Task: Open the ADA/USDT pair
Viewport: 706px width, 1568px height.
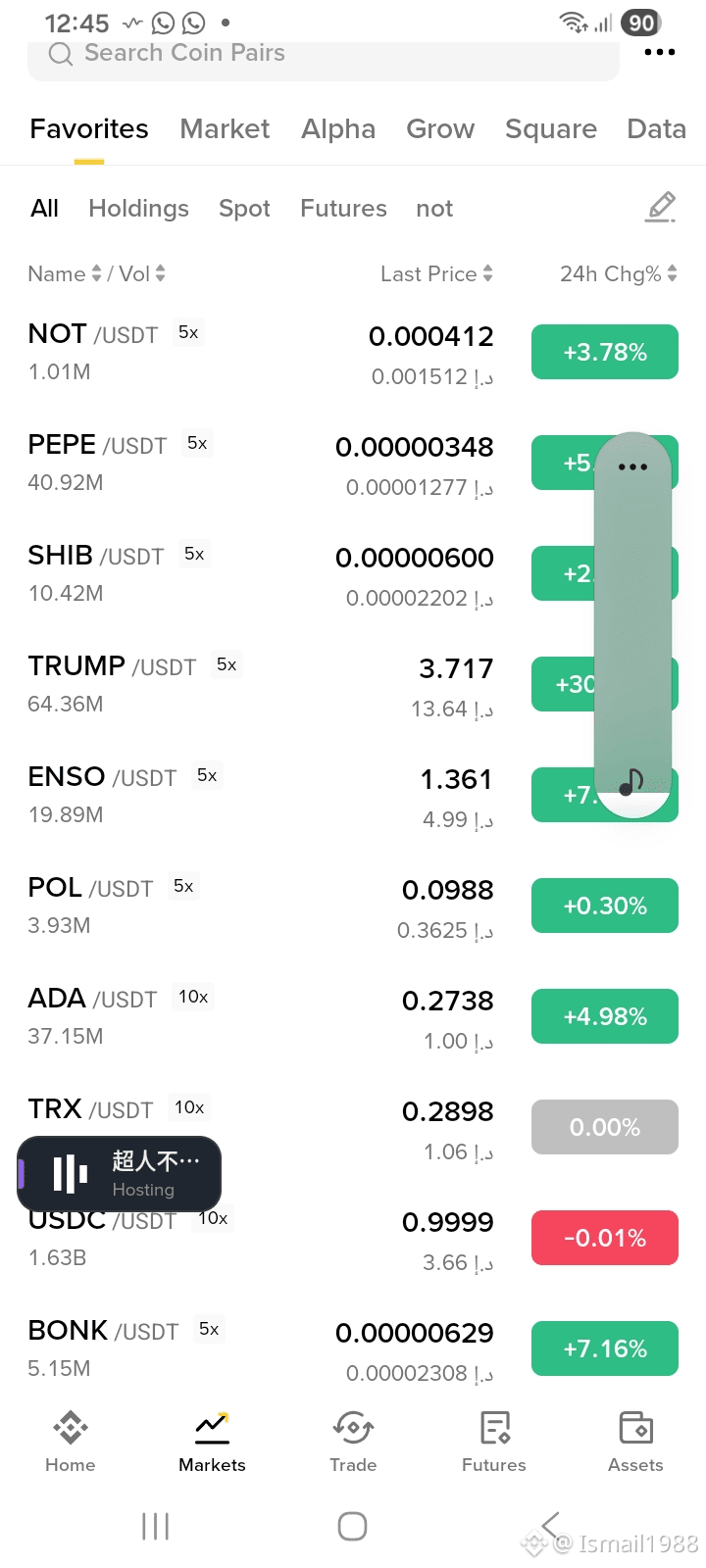Action: pos(353,1017)
